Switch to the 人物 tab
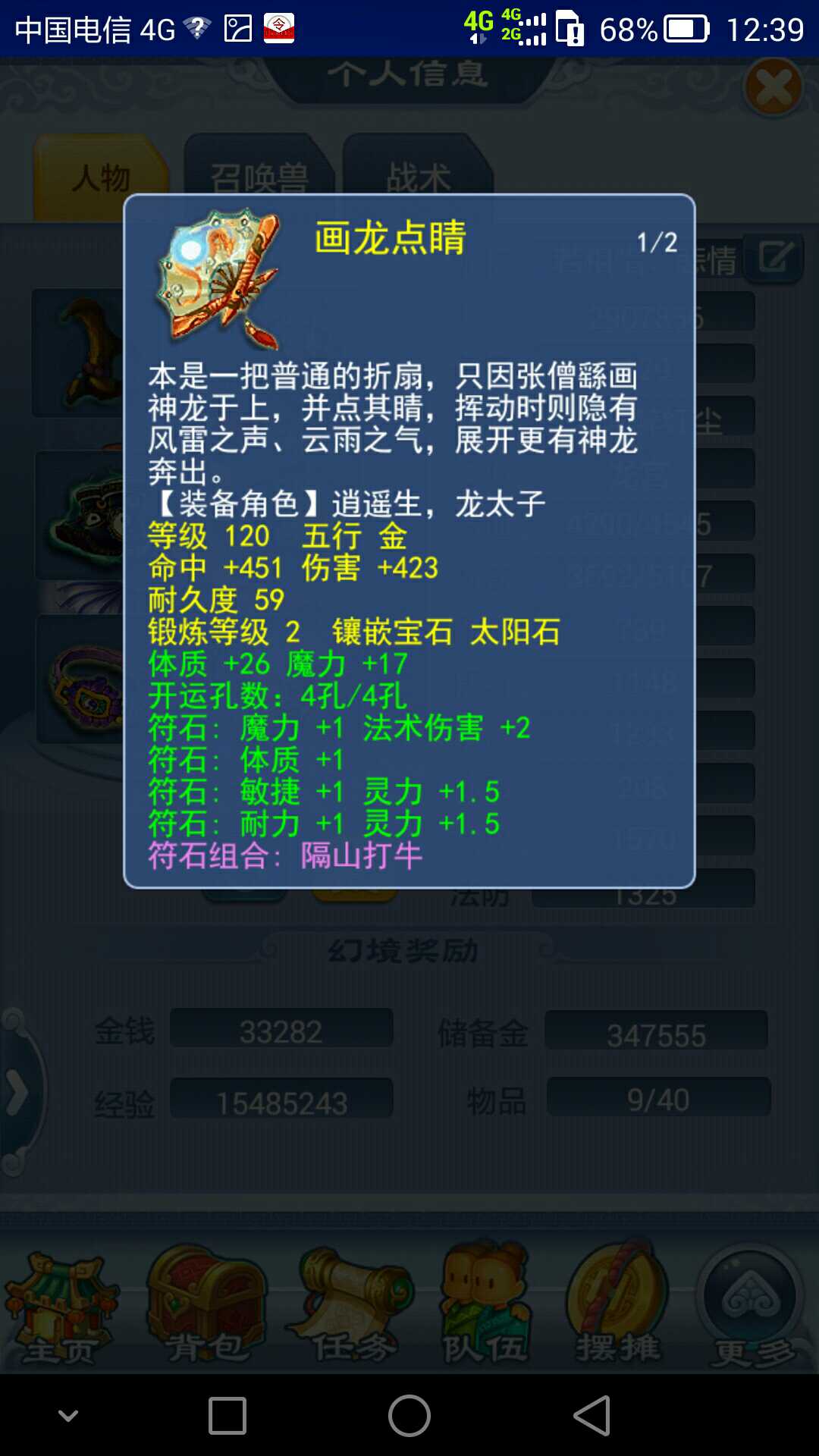819x1456 pixels. [100, 179]
